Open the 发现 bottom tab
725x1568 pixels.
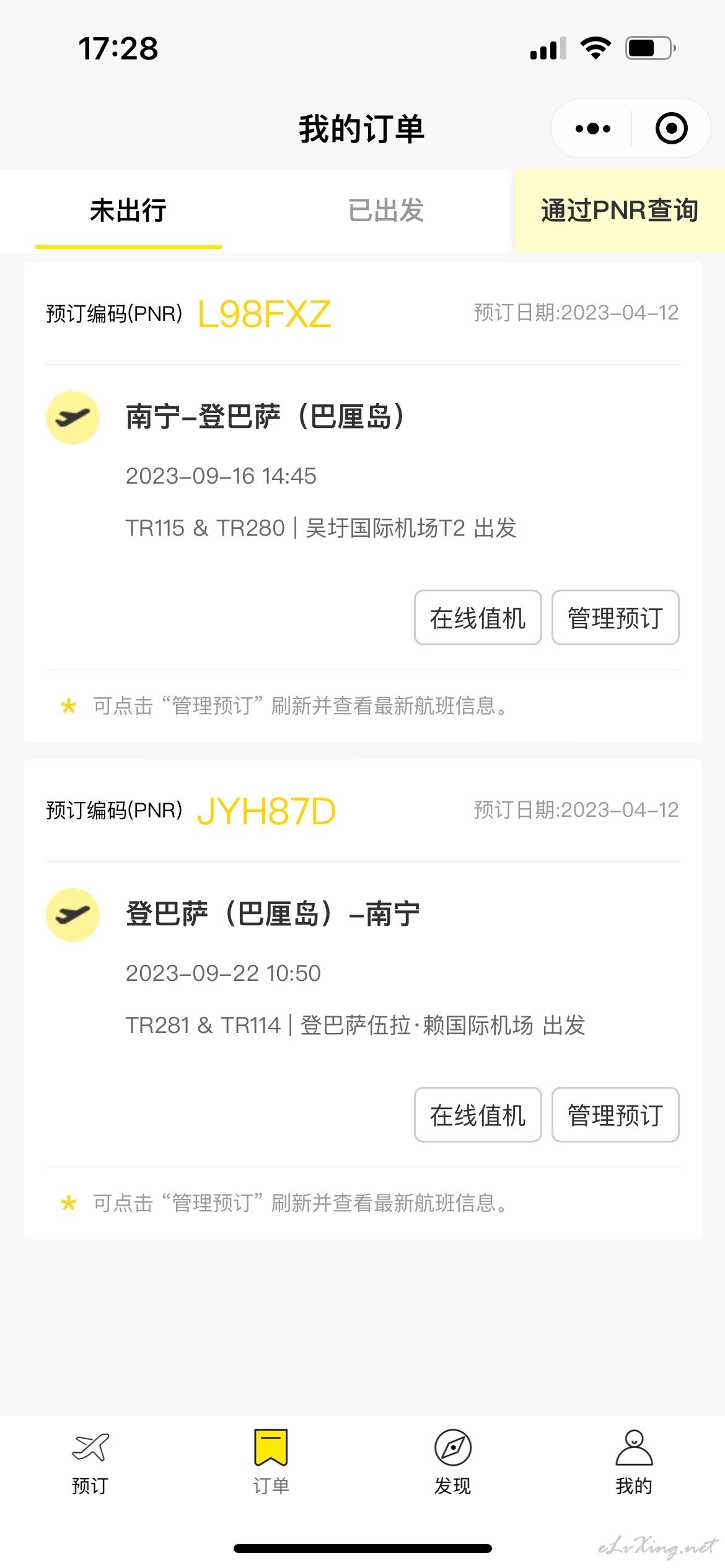click(x=453, y=1463)
